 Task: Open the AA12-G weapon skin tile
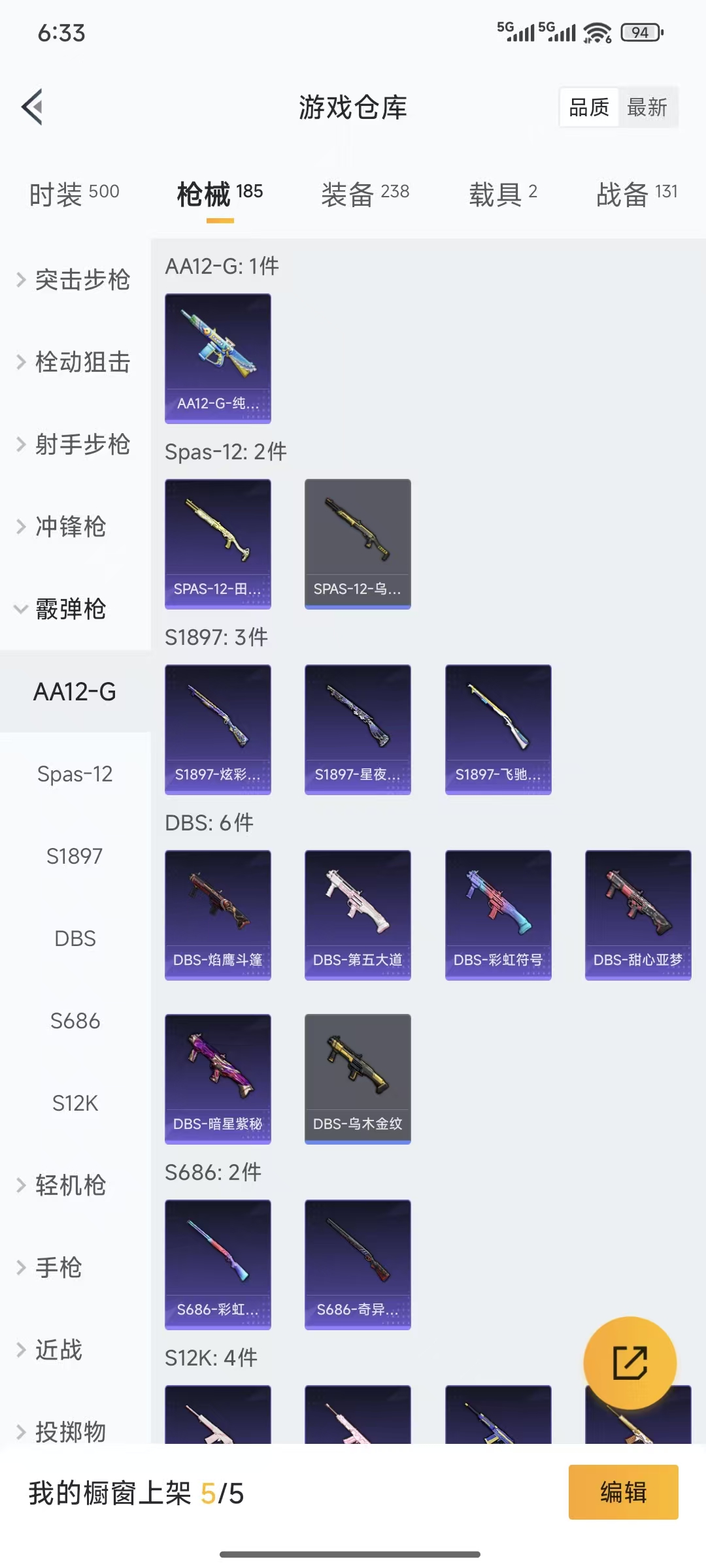(x=218, y=358)
